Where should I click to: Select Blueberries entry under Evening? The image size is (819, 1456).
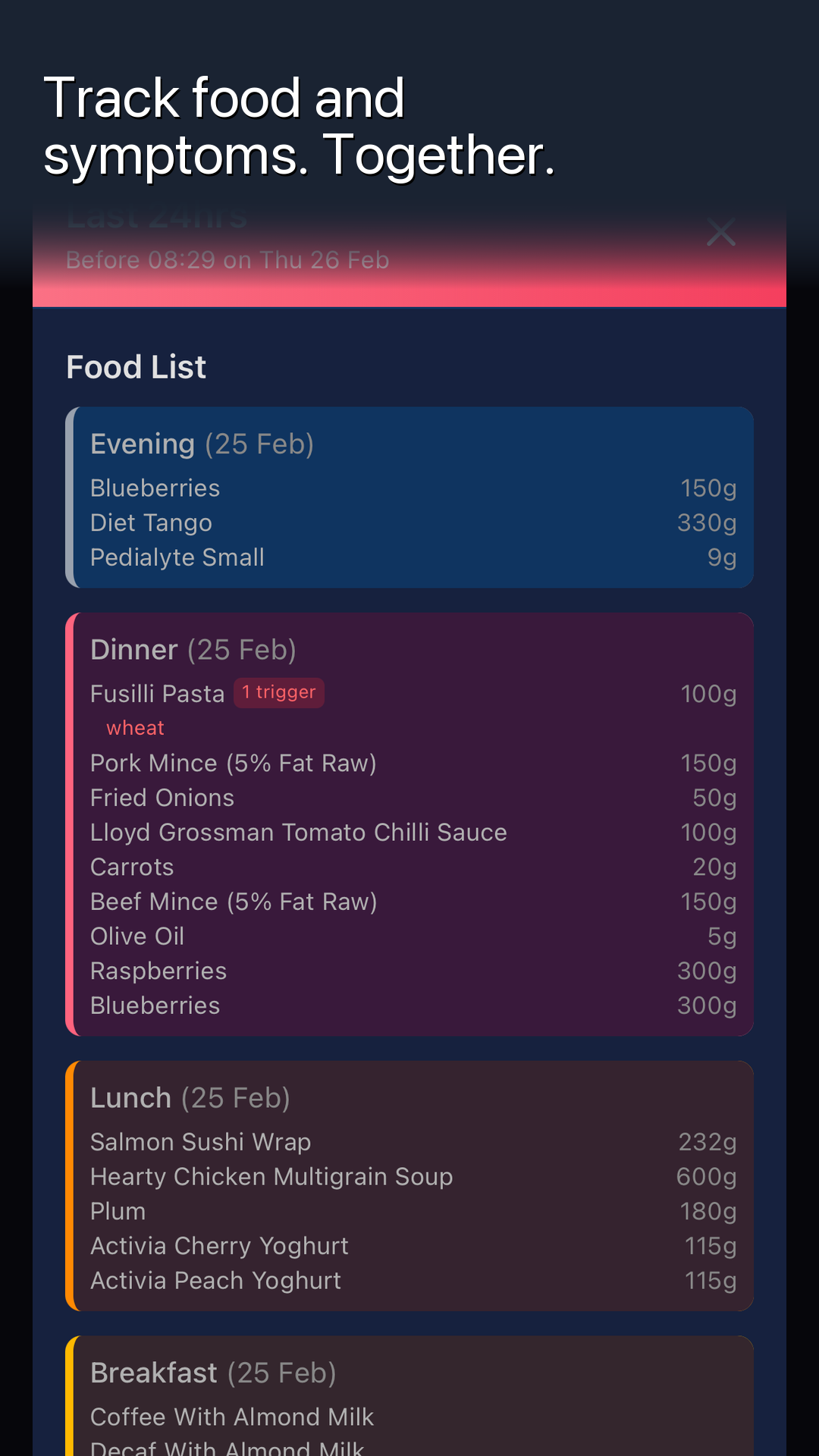tap(155, 488)
